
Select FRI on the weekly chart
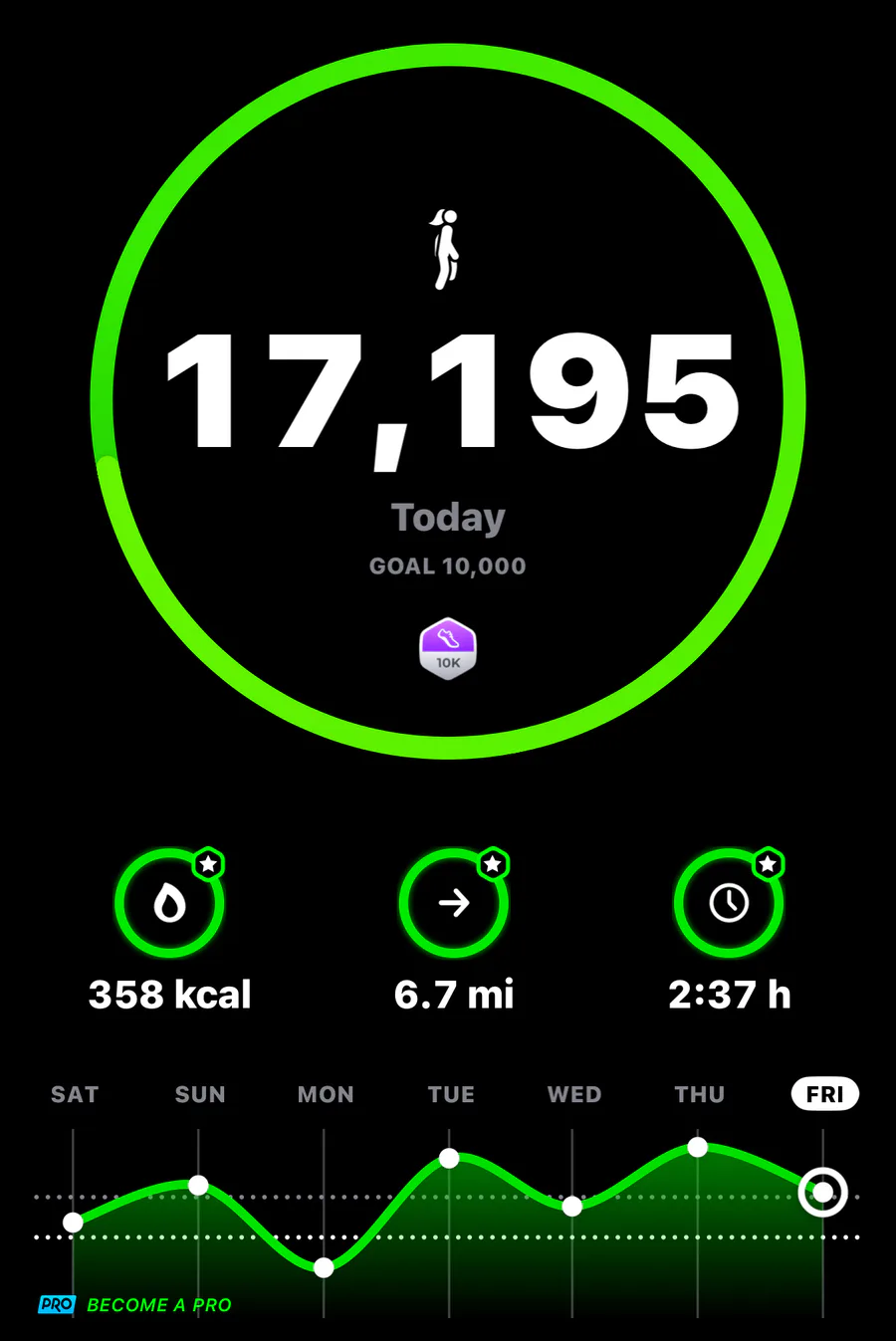tap(824, 1094)
